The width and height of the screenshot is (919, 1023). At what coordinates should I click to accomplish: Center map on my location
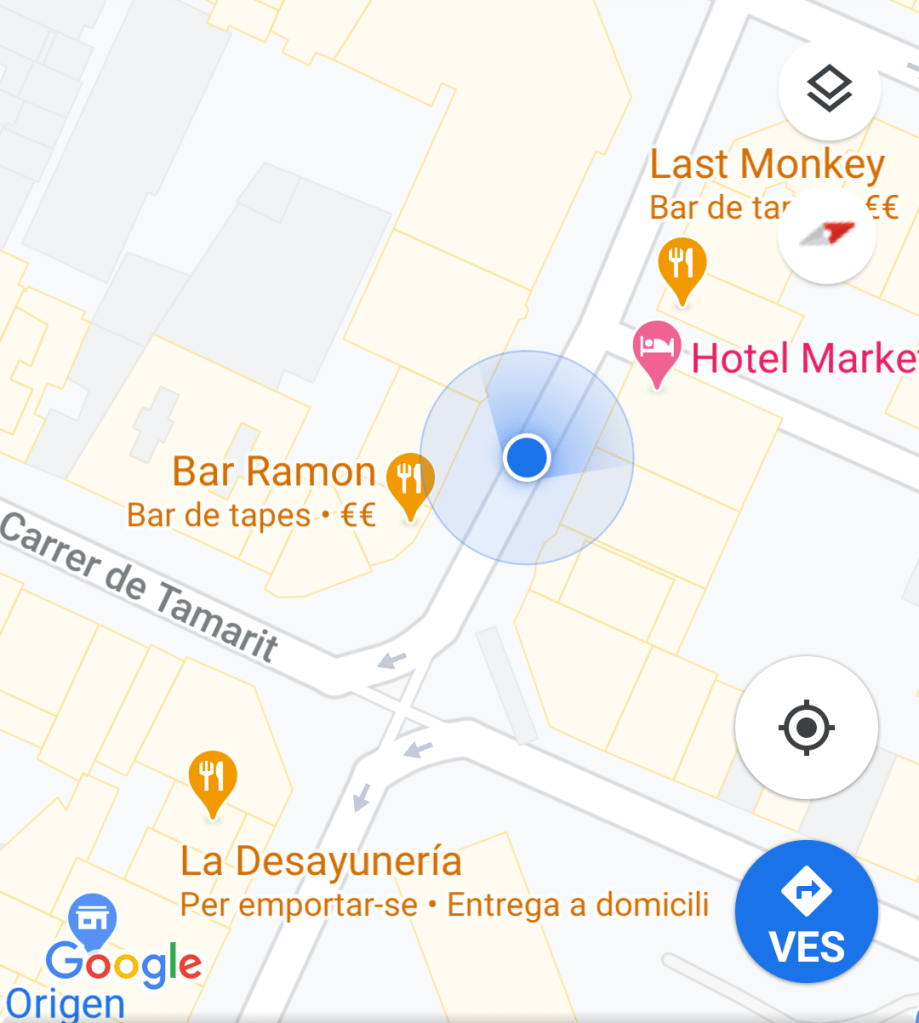click(x=806, y=727)
